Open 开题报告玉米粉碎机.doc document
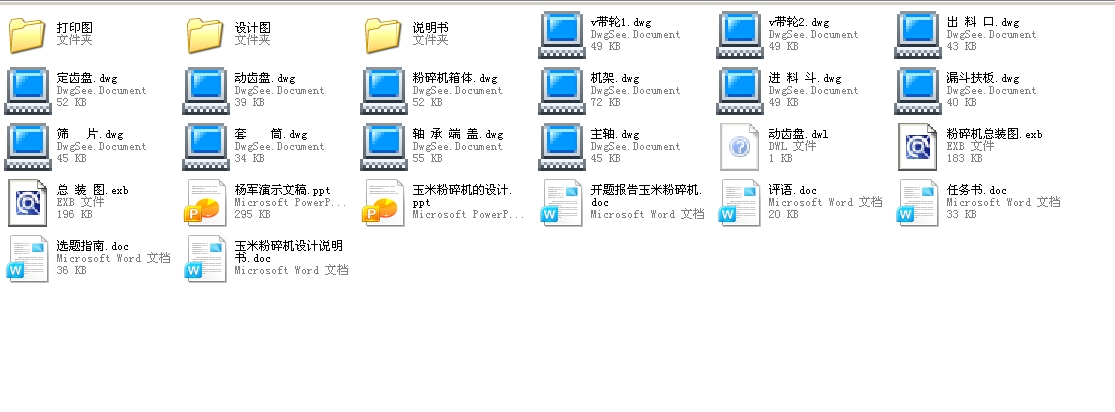1115x412 pixels. (562, 202)
